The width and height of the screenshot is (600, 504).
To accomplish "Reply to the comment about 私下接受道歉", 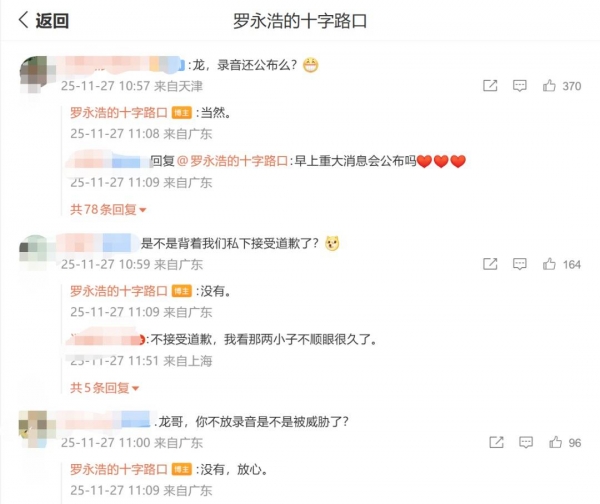I will click(x=519, y=264).
